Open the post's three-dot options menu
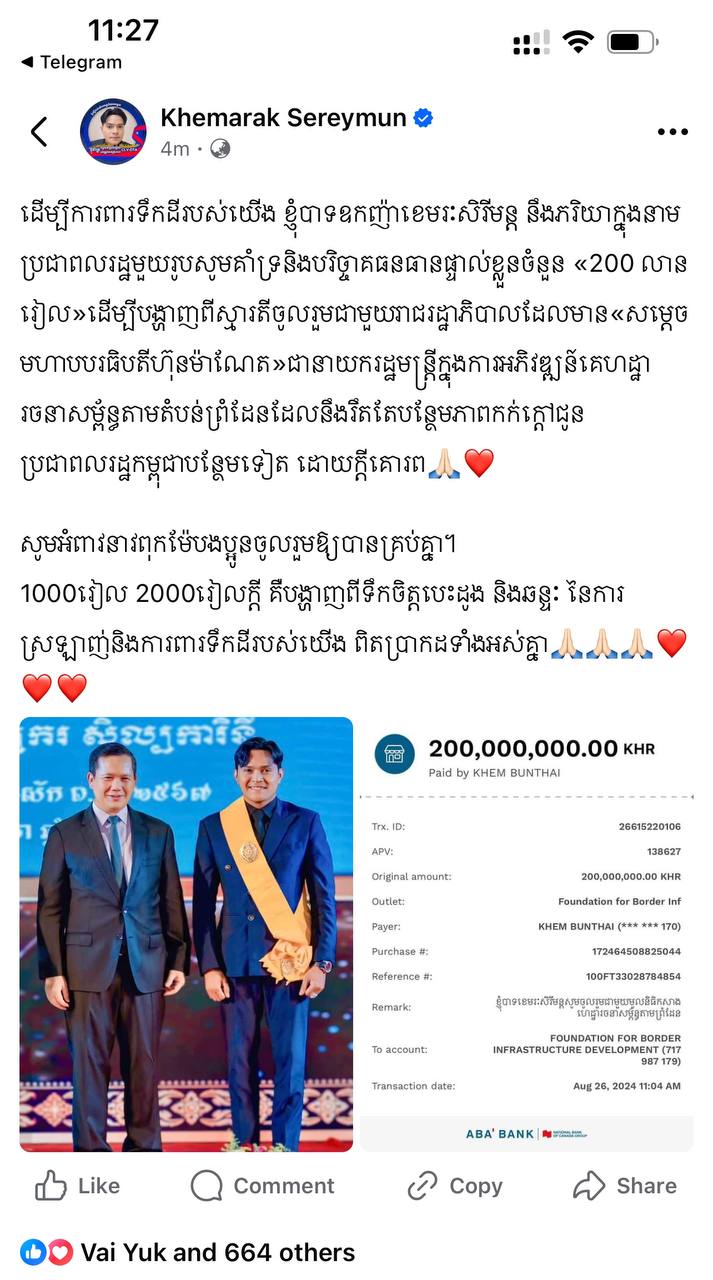 point(672,132)
